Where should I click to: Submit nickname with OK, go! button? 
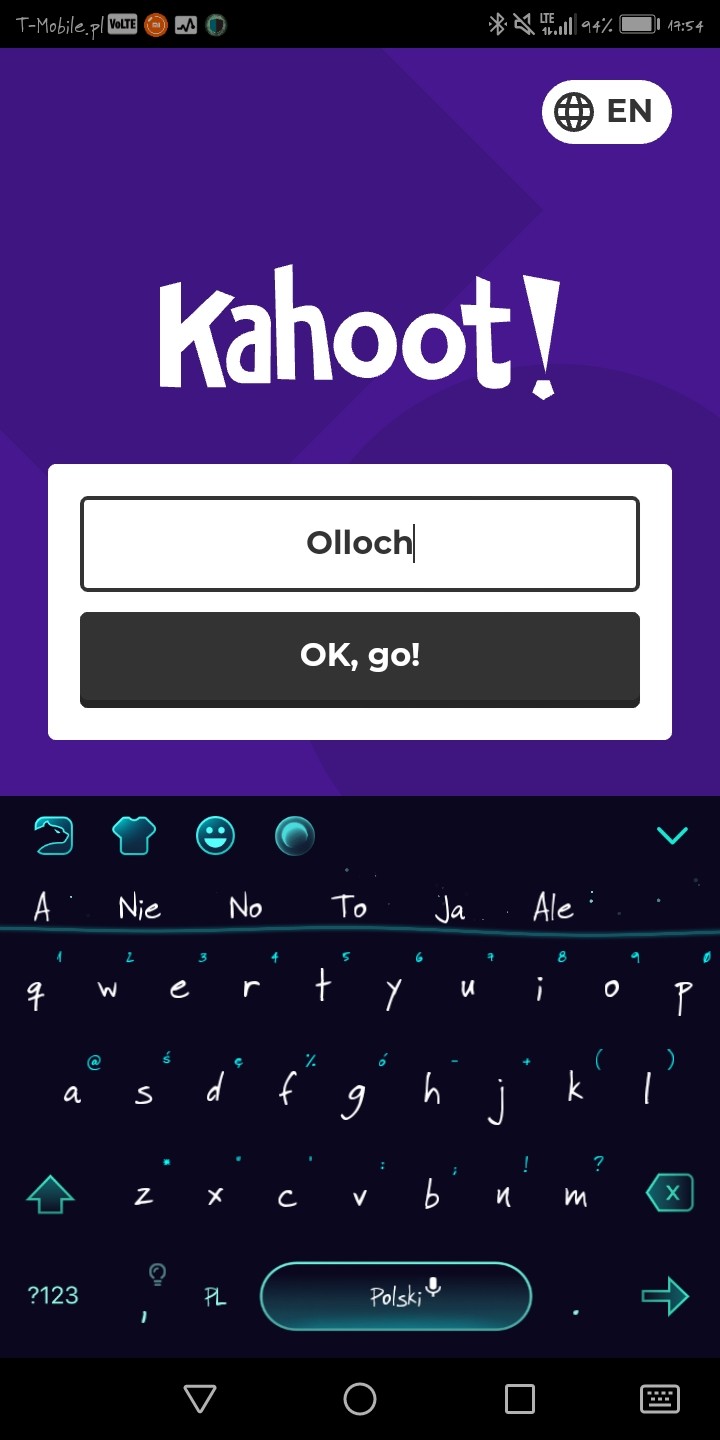coord(360,659)
